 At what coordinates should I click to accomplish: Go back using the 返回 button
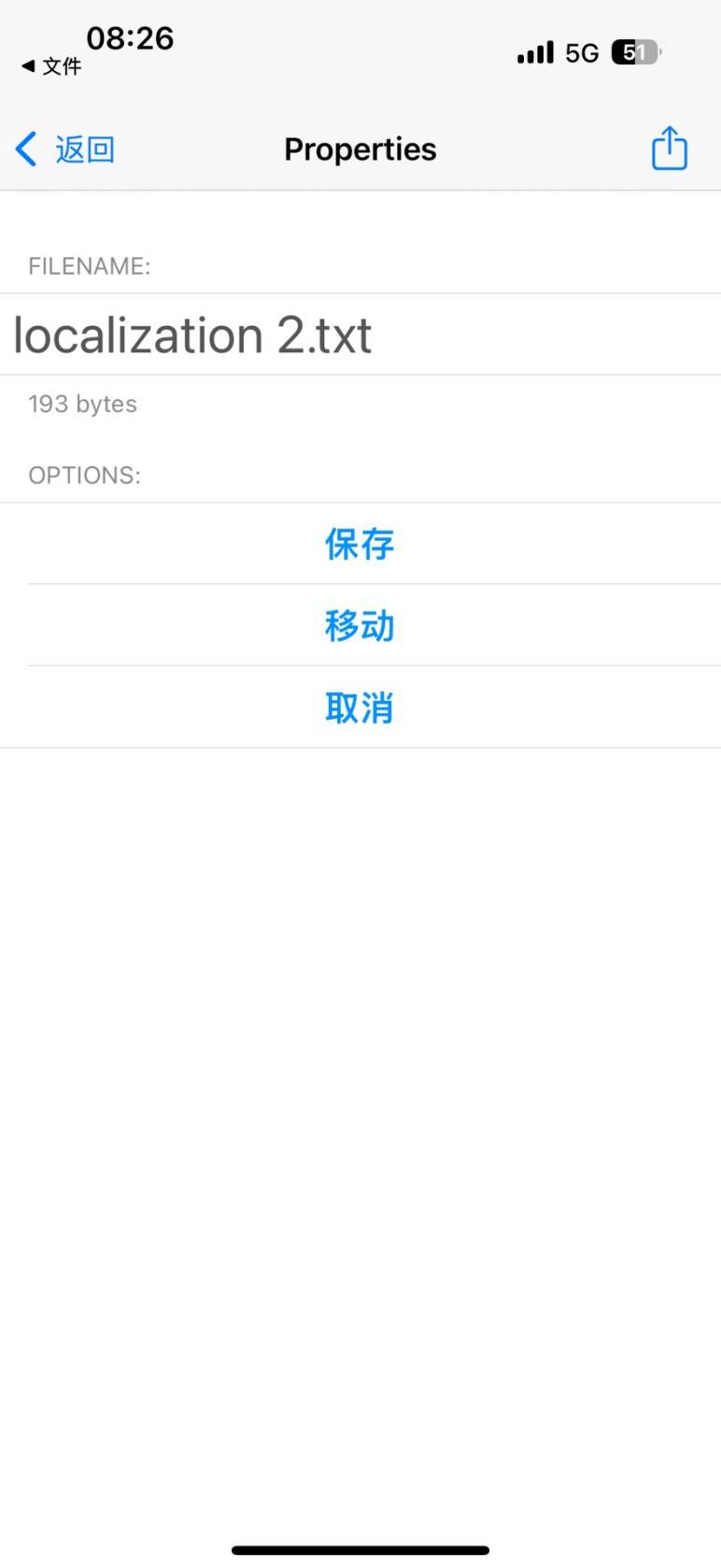click(x=65, y=150)
